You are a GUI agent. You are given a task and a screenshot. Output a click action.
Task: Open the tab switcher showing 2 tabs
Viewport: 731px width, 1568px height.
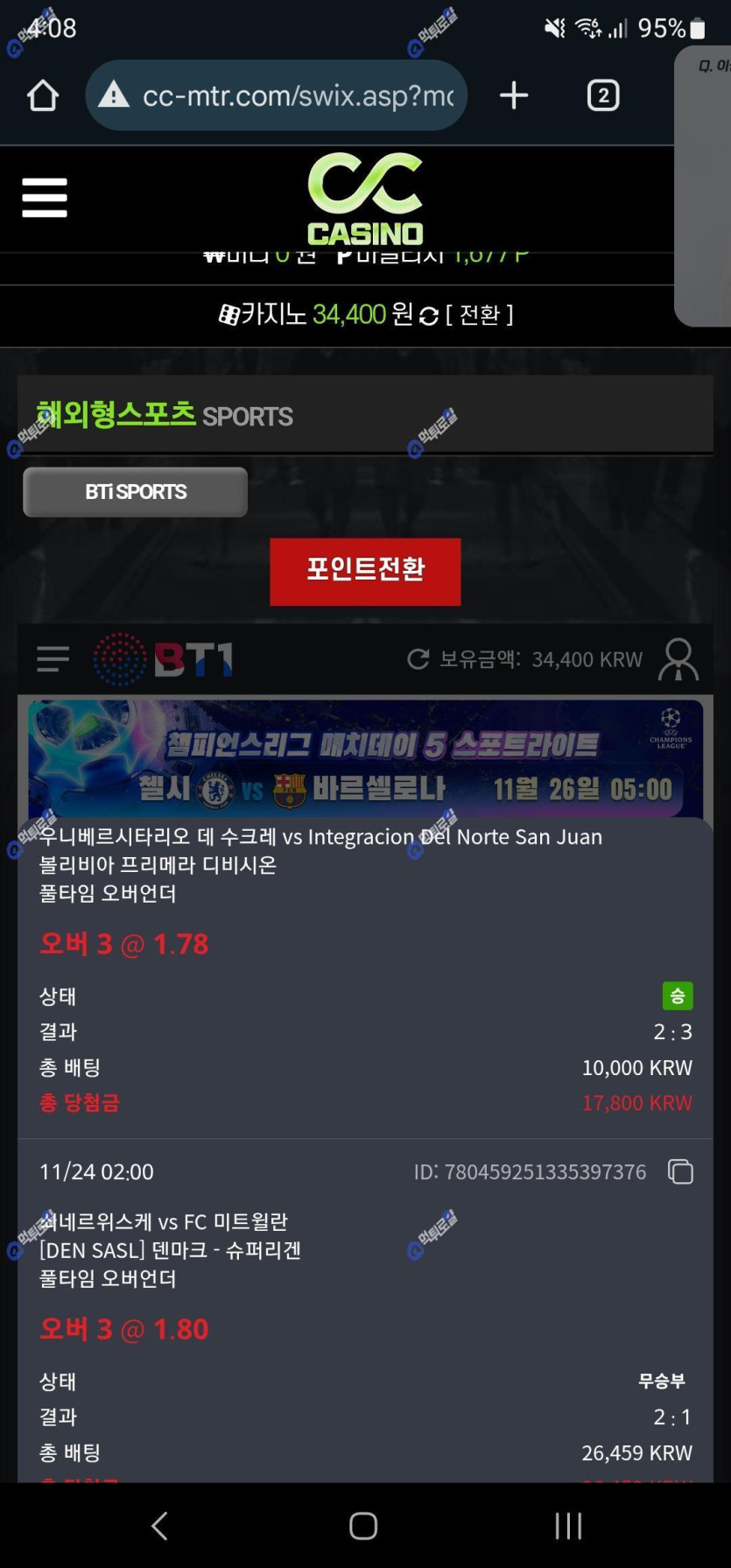(602, 95)
